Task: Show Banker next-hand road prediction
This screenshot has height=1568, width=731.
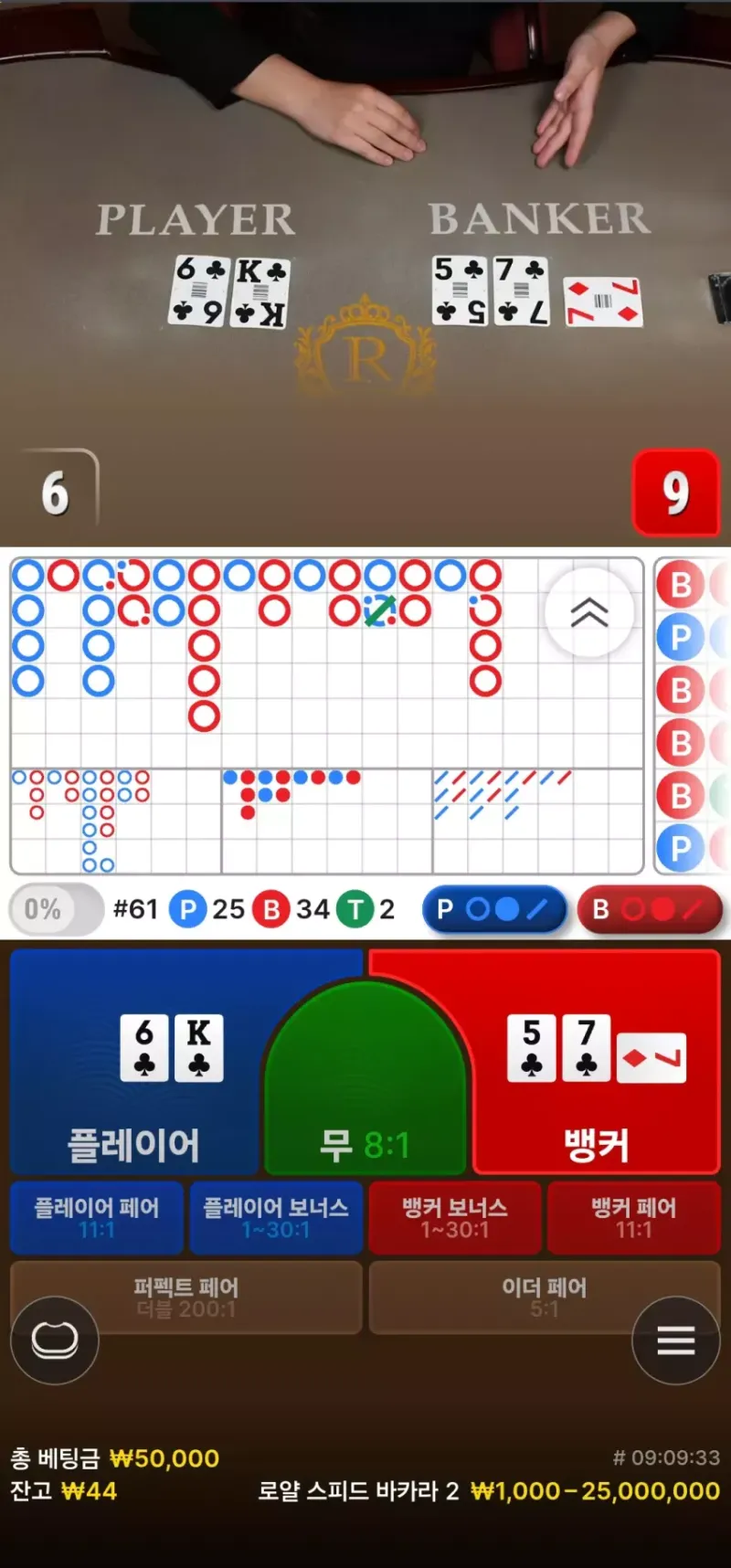Action: tap(650, 910)
